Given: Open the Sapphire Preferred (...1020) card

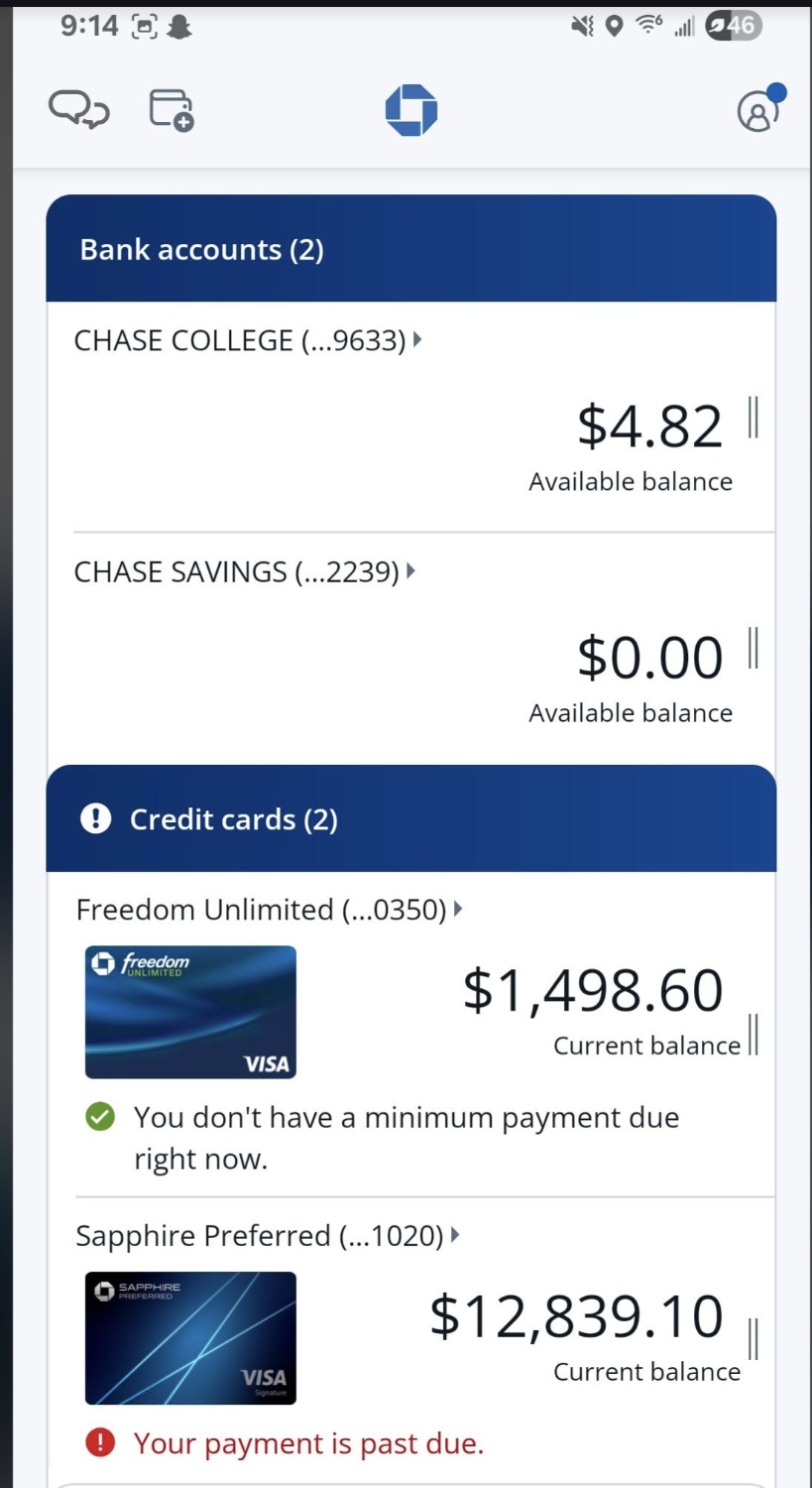Looking at the screenshot, I should click(268, 1236).
